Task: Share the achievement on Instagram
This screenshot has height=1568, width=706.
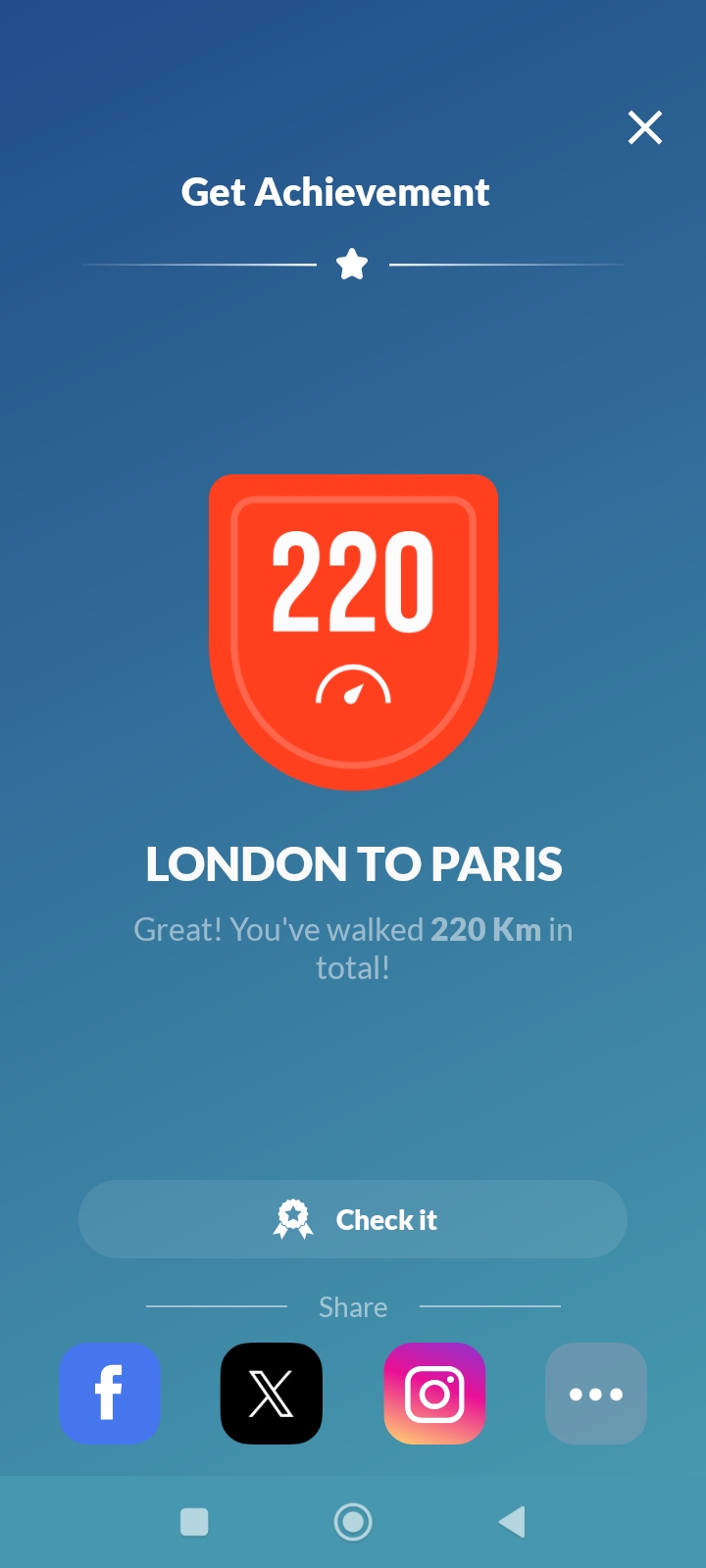Action: [x=434, y=1393]
